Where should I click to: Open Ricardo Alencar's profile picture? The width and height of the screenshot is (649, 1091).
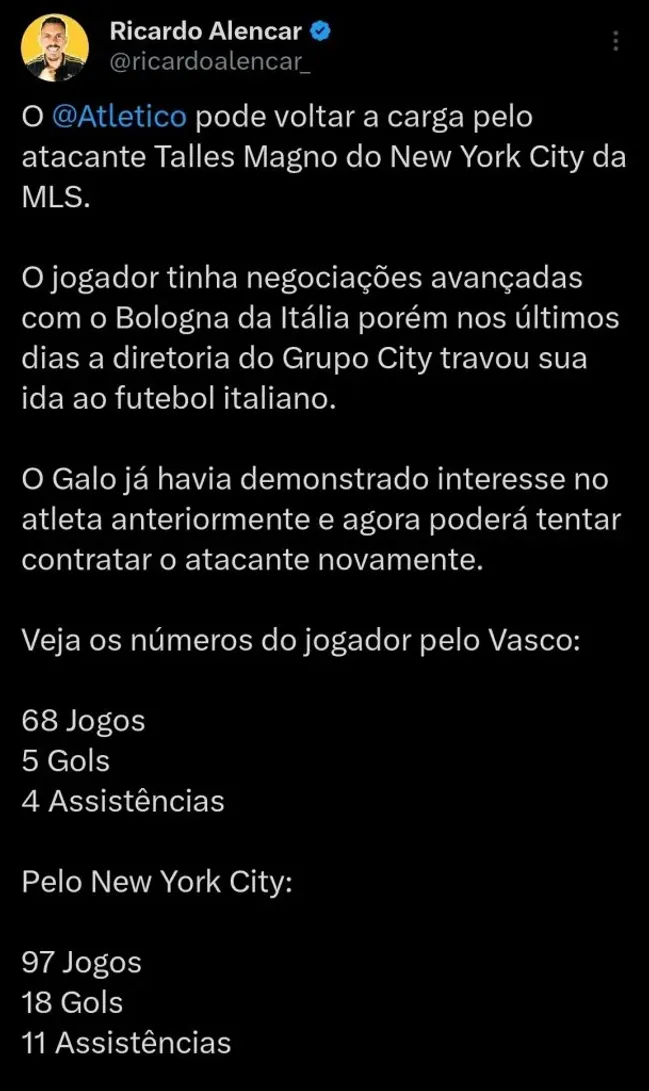tap(55, 47)
